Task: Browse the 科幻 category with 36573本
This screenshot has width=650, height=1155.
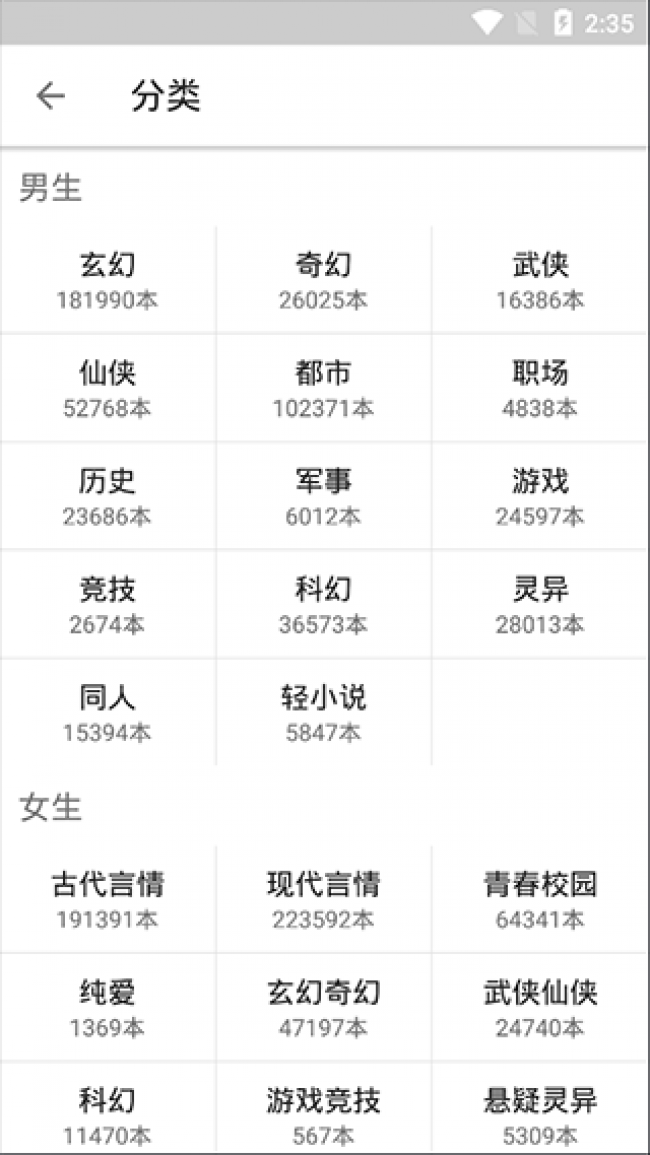Action: [x=324, y=604]
